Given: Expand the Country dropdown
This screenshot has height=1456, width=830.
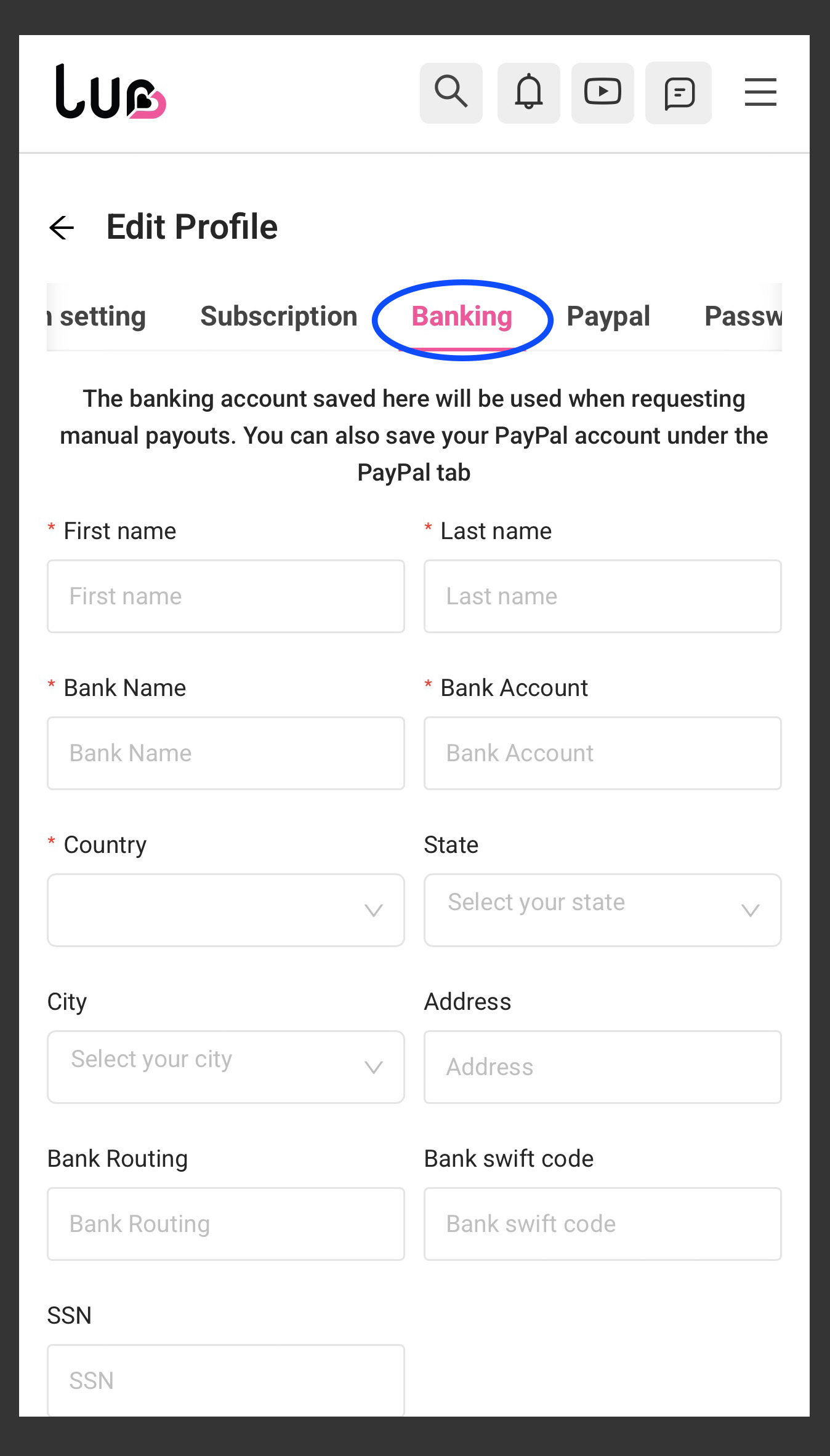Looking at the screenshot, I should [226, 910].
